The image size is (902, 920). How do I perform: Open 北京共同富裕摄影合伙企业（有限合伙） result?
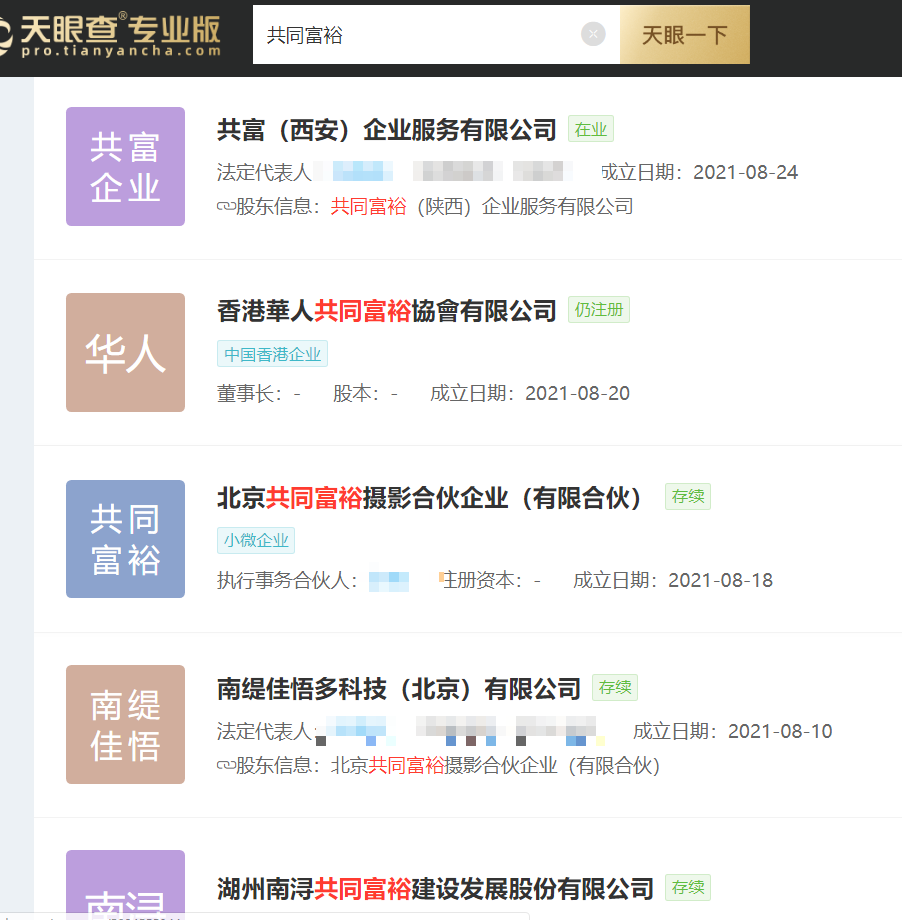[433, 498]
